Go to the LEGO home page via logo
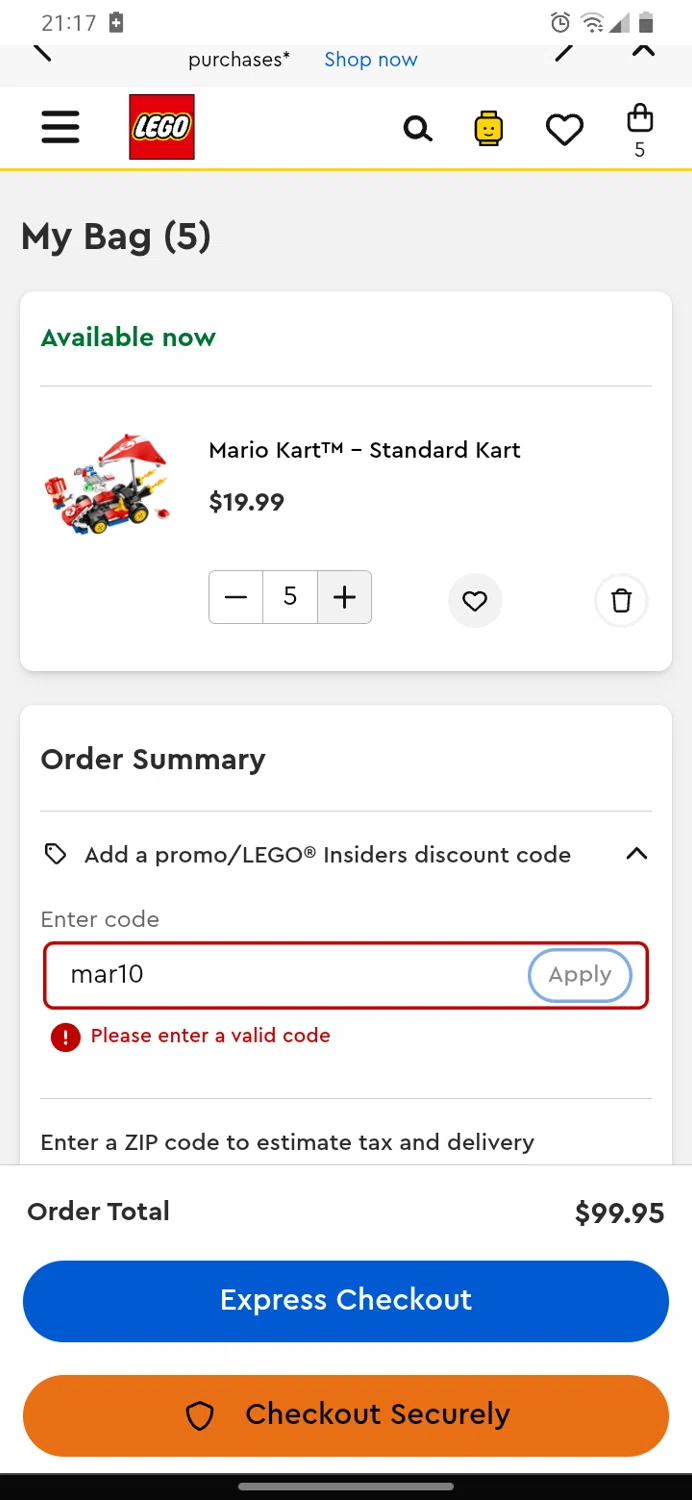 161,127
